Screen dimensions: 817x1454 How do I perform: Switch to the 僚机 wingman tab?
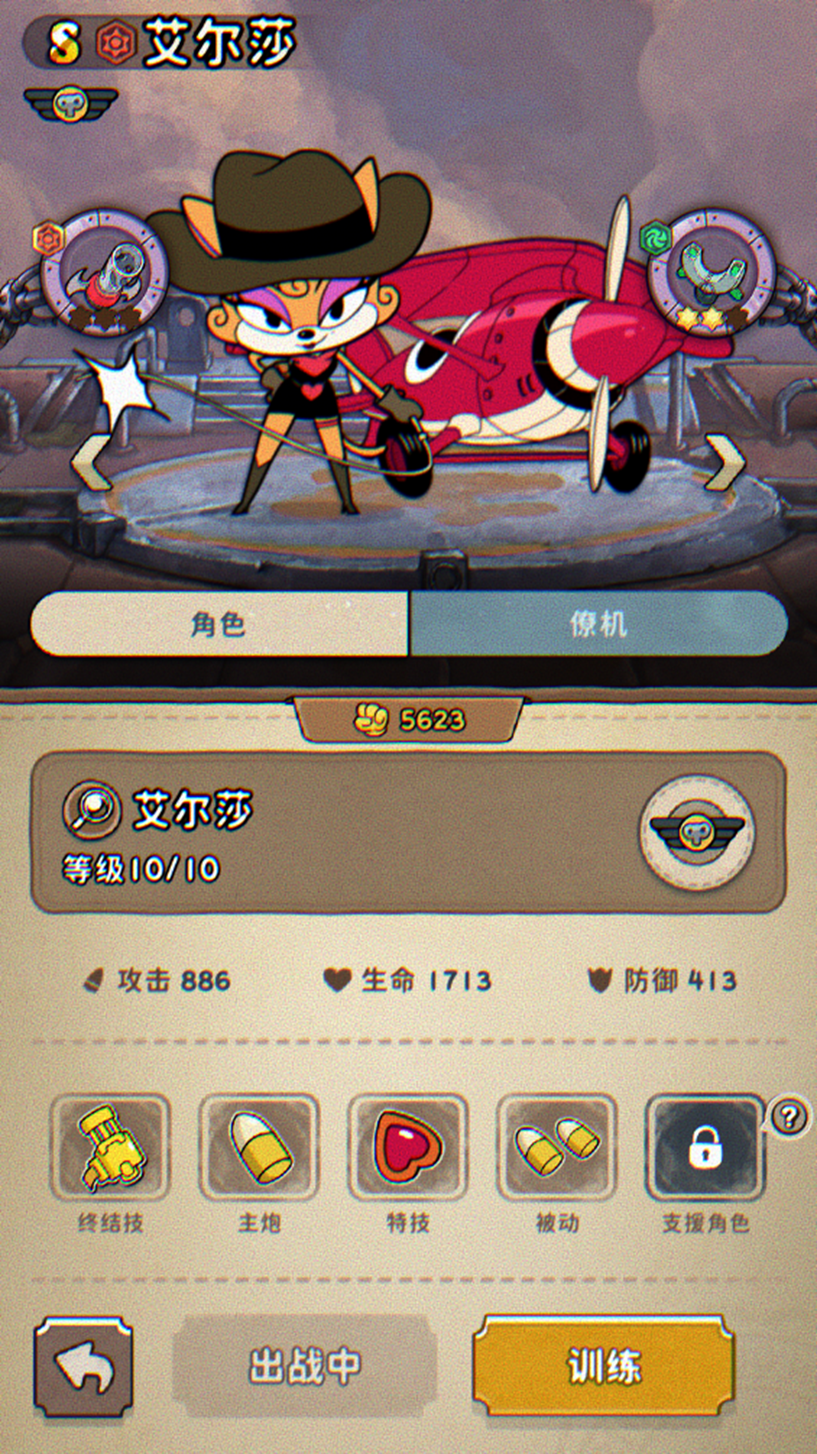[x=598, y=624]
